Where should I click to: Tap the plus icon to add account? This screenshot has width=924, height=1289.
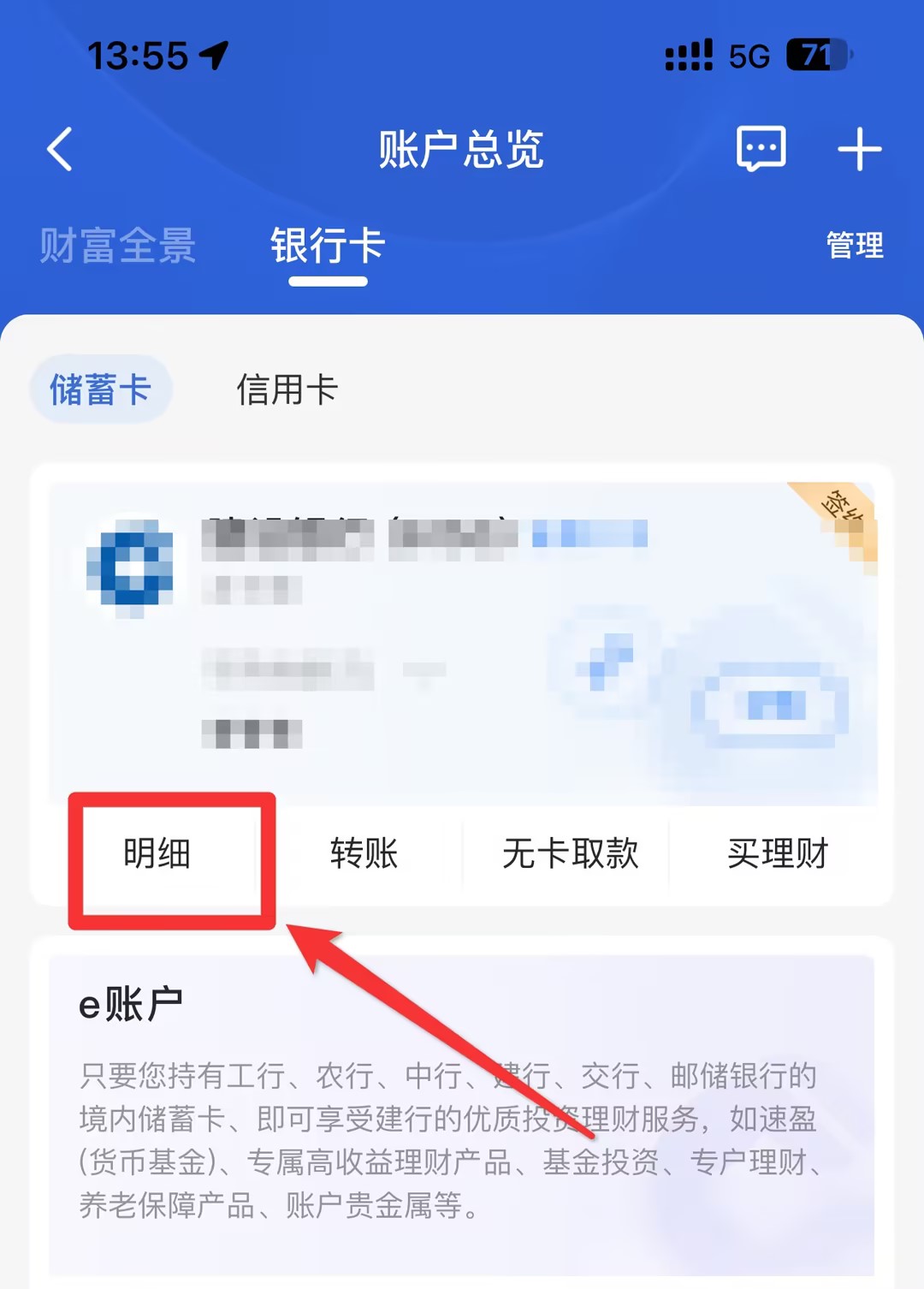859,150
